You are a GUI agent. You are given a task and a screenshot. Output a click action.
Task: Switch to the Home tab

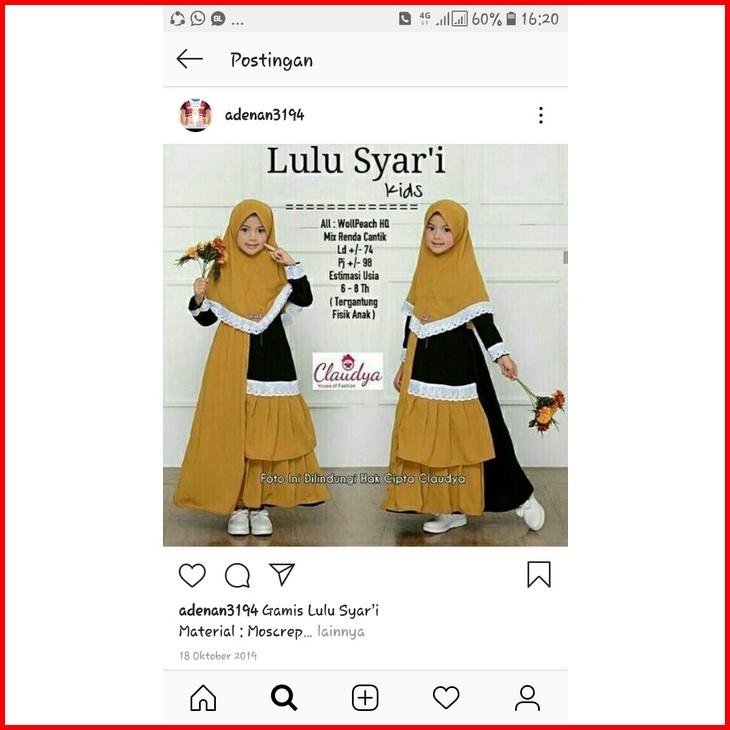(203, 698)
